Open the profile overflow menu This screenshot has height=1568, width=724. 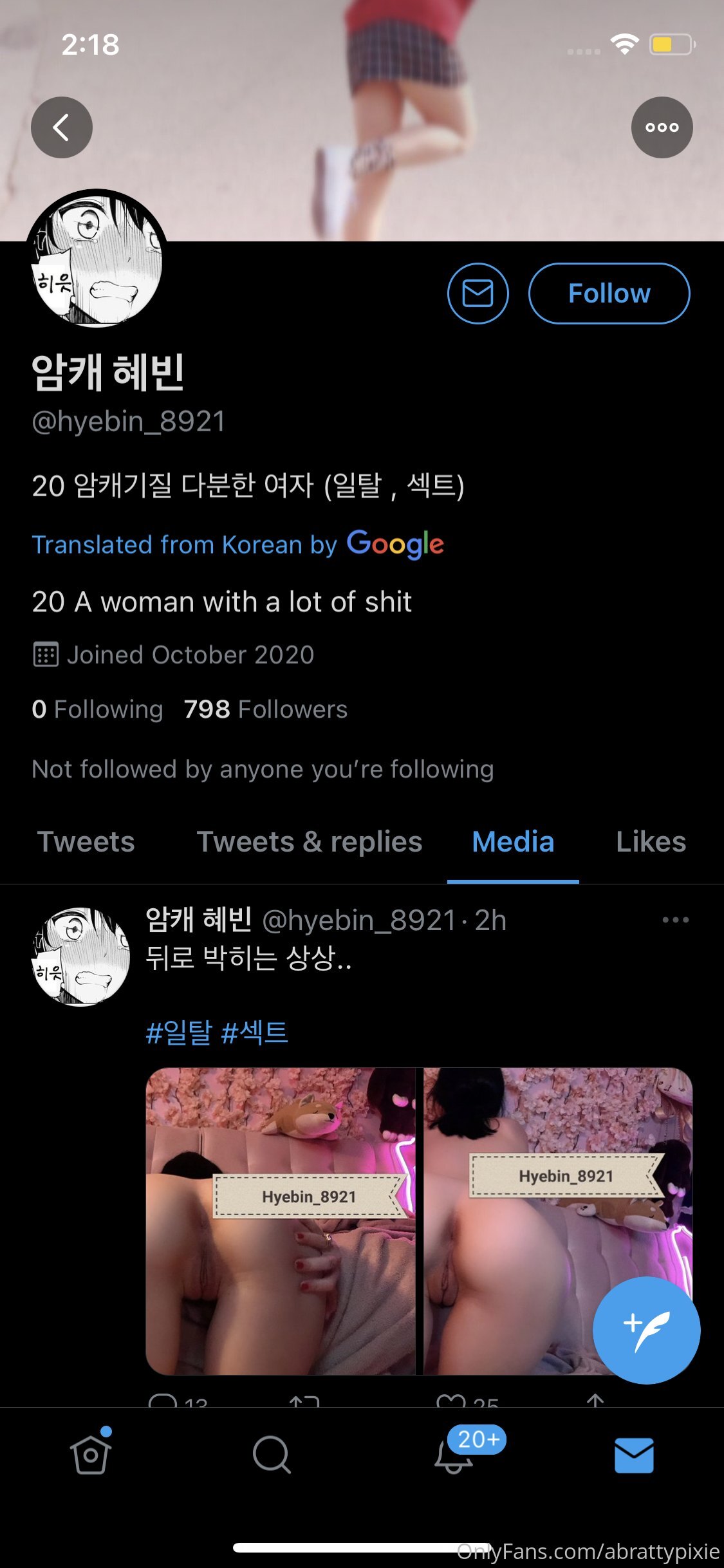click(x=662, y=127)
